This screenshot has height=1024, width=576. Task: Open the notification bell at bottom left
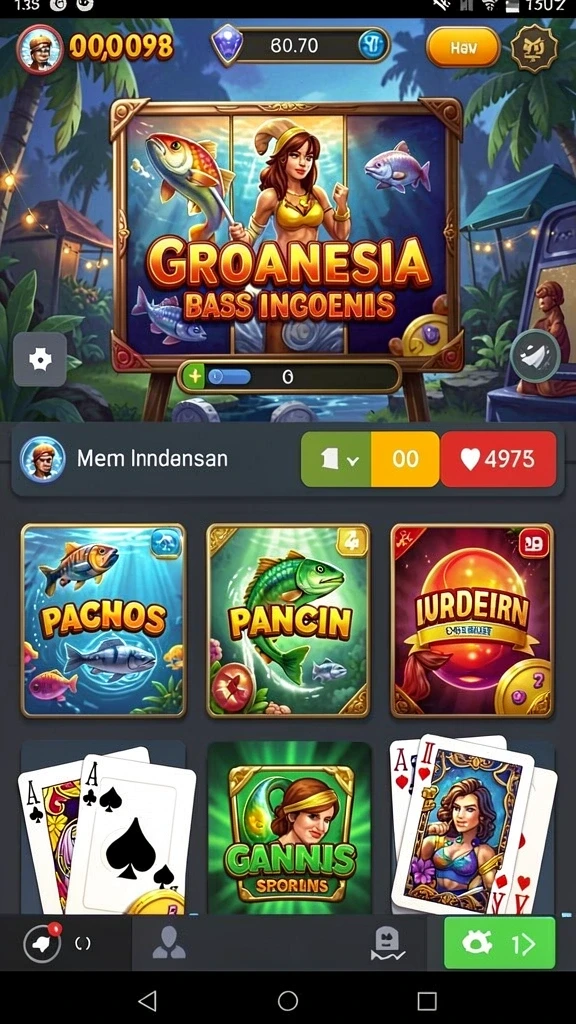[x=42, y=943]
